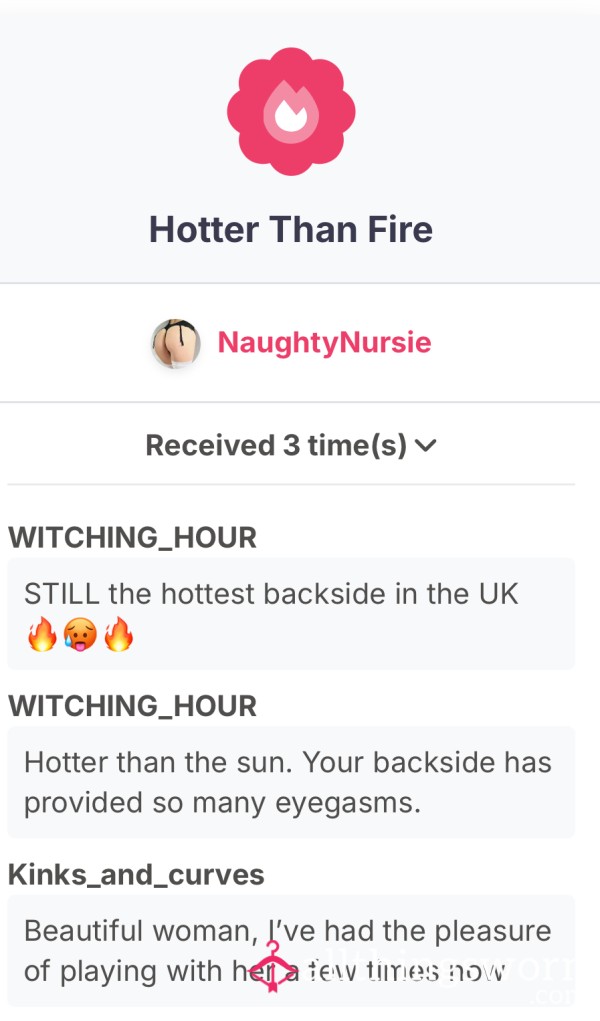Viewport: 600px width, 1021px height.
Task: Open NaughtyNursie's profile link
Action: click(x=324, y=343)
